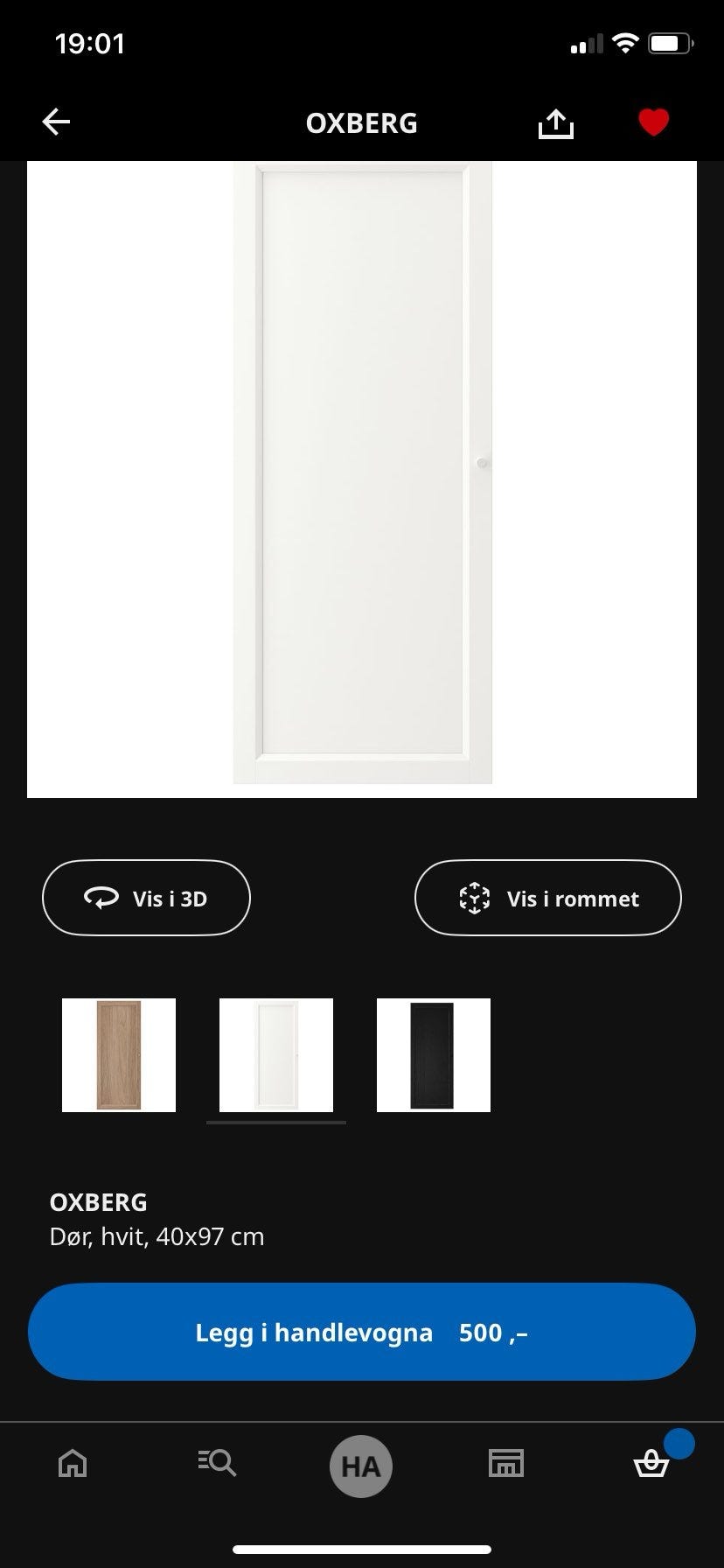The image size is (724, 1568).
Task: Click the OXBERG title text
Action: (99, 1202)
